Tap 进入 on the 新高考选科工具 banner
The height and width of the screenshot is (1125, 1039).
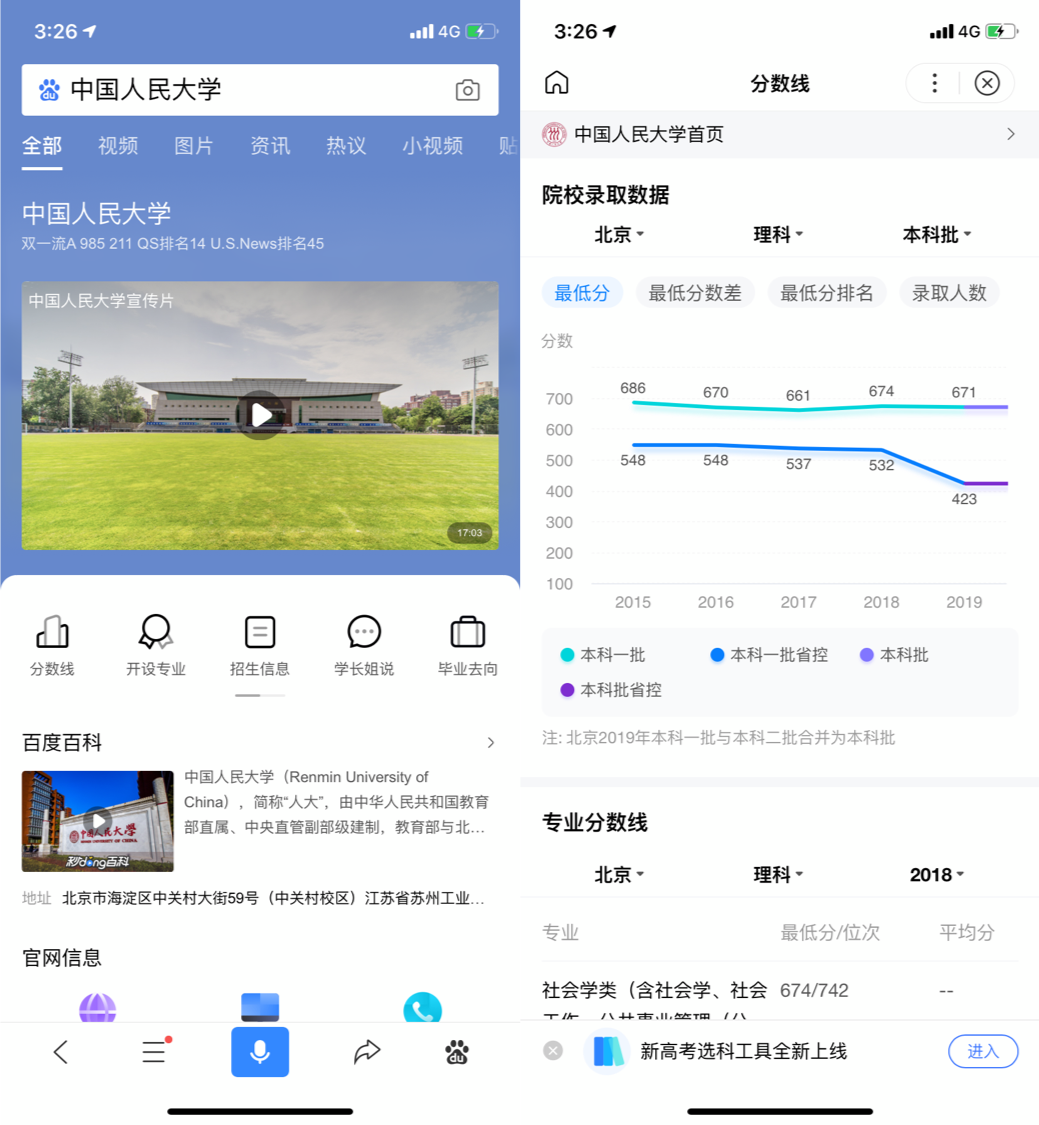coord(983,1051)
